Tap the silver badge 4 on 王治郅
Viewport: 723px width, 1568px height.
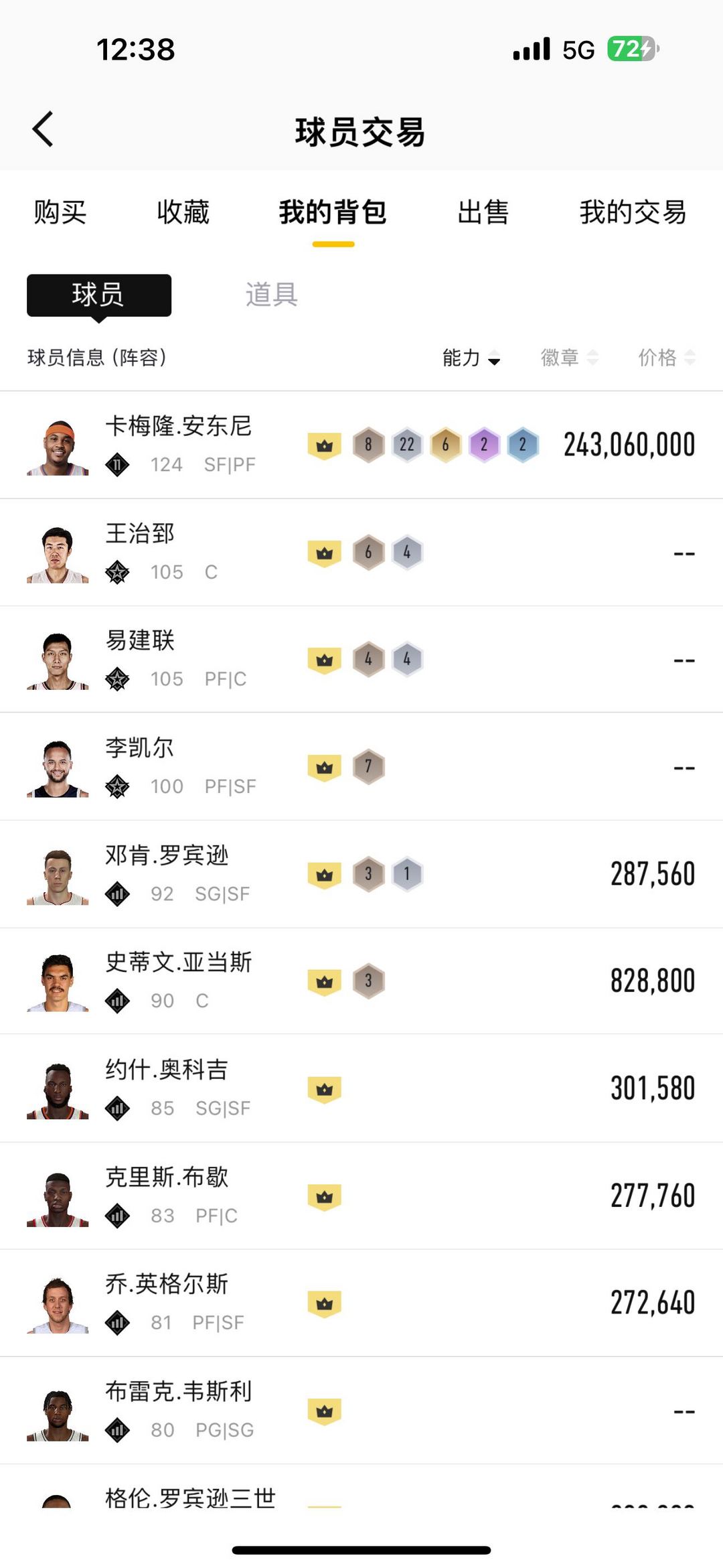406,552
